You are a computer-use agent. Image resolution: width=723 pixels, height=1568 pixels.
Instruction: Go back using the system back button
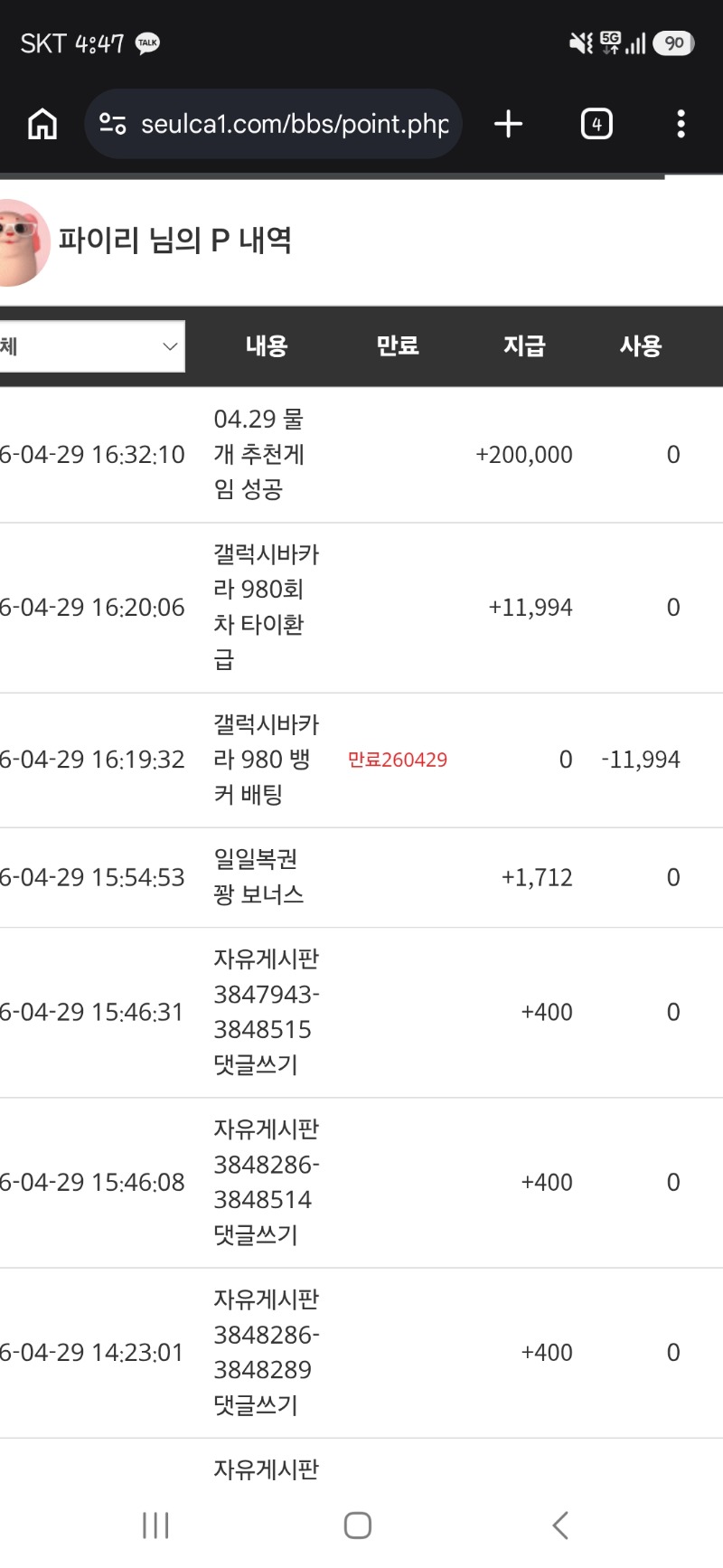[560, 1525]
